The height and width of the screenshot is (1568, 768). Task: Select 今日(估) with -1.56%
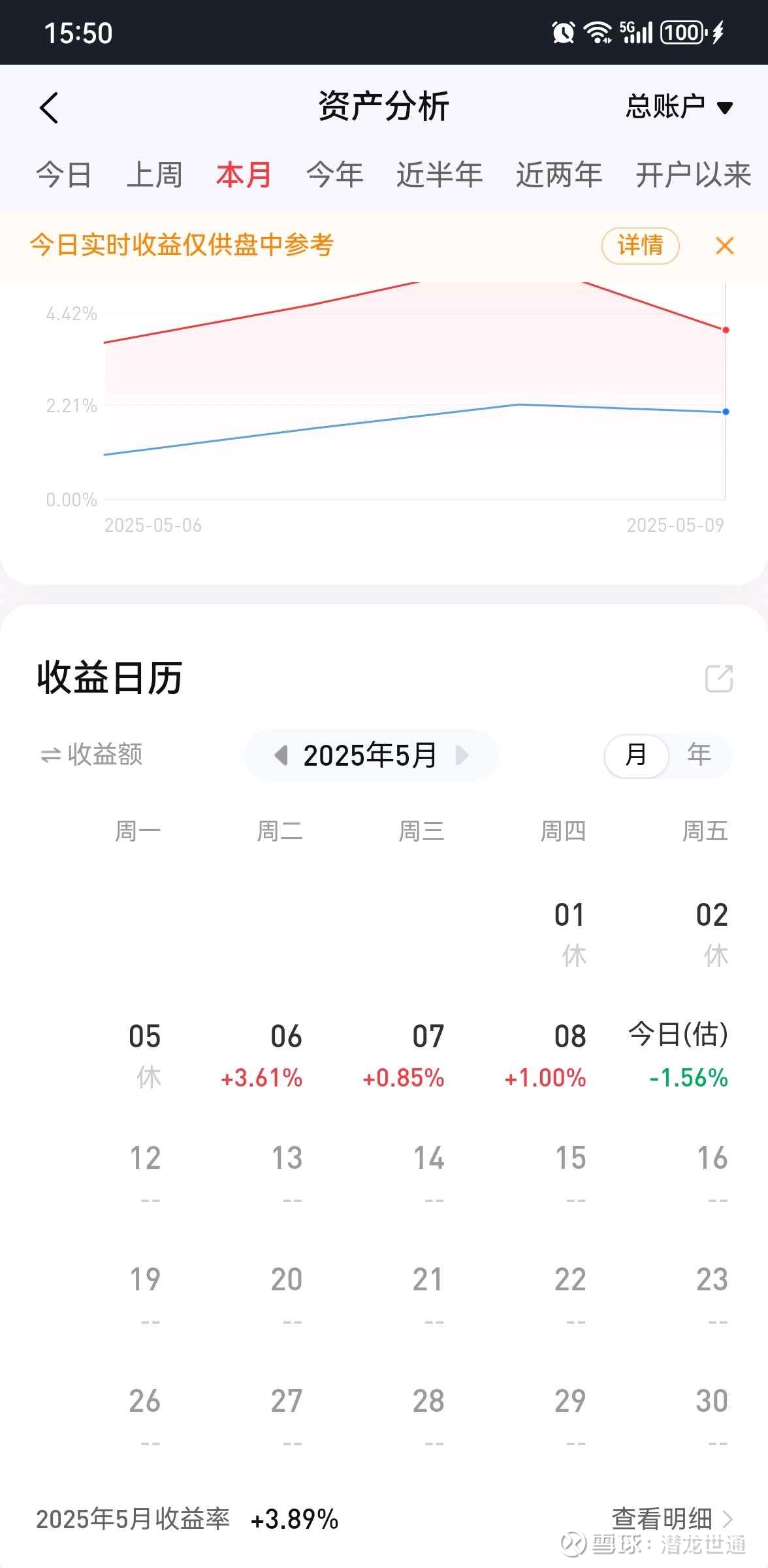(x=679, y=1056)
